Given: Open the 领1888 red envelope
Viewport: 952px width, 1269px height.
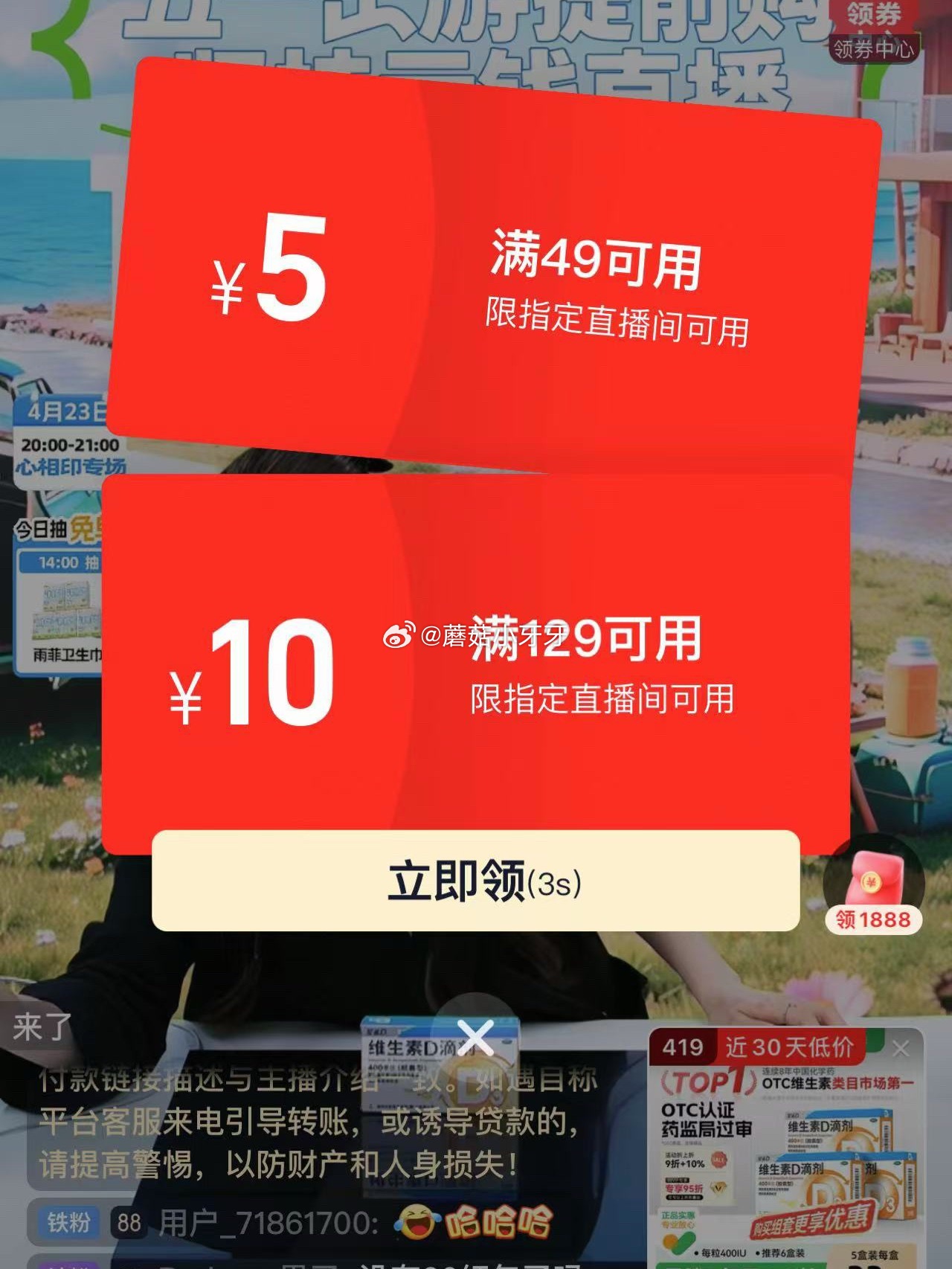Looking at the screenshot, I should 874,889.
